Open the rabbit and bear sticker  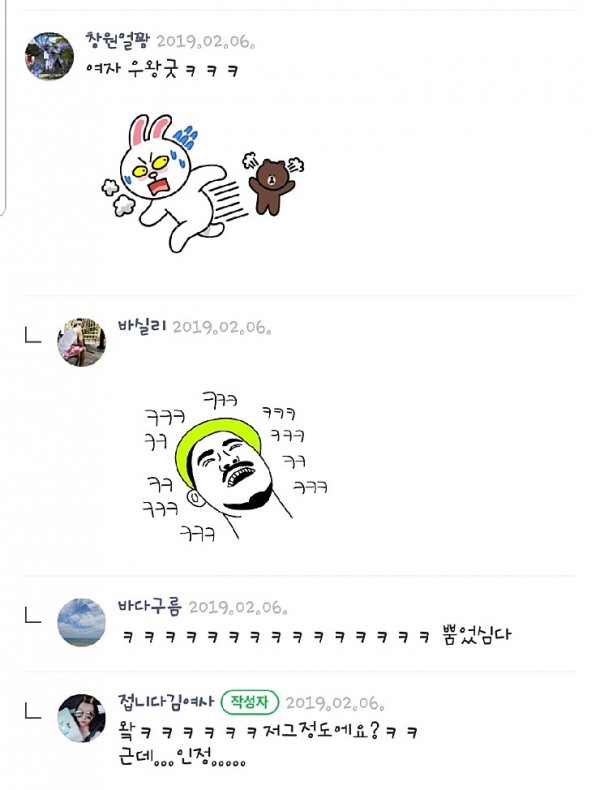coord(205,180)
